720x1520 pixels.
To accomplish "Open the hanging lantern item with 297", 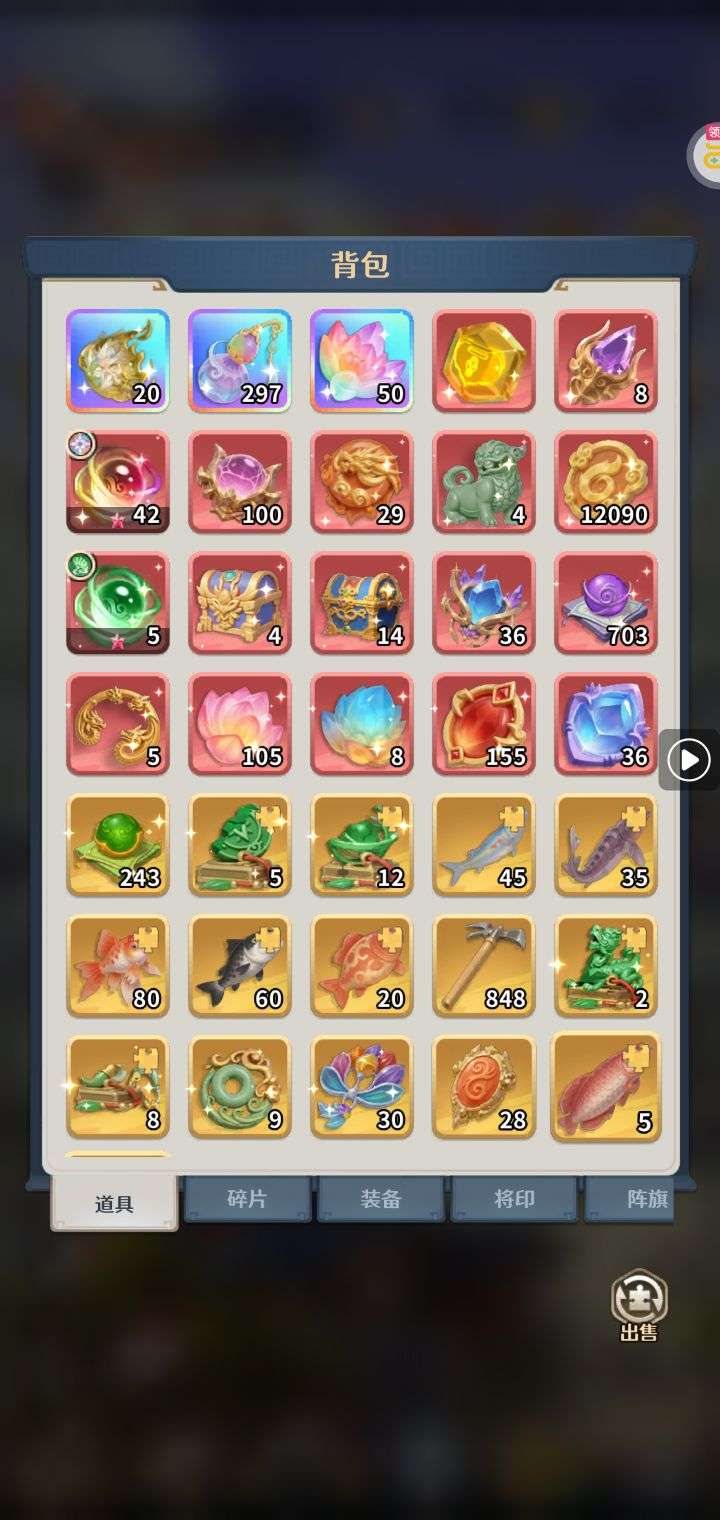I will coord(240,360).
